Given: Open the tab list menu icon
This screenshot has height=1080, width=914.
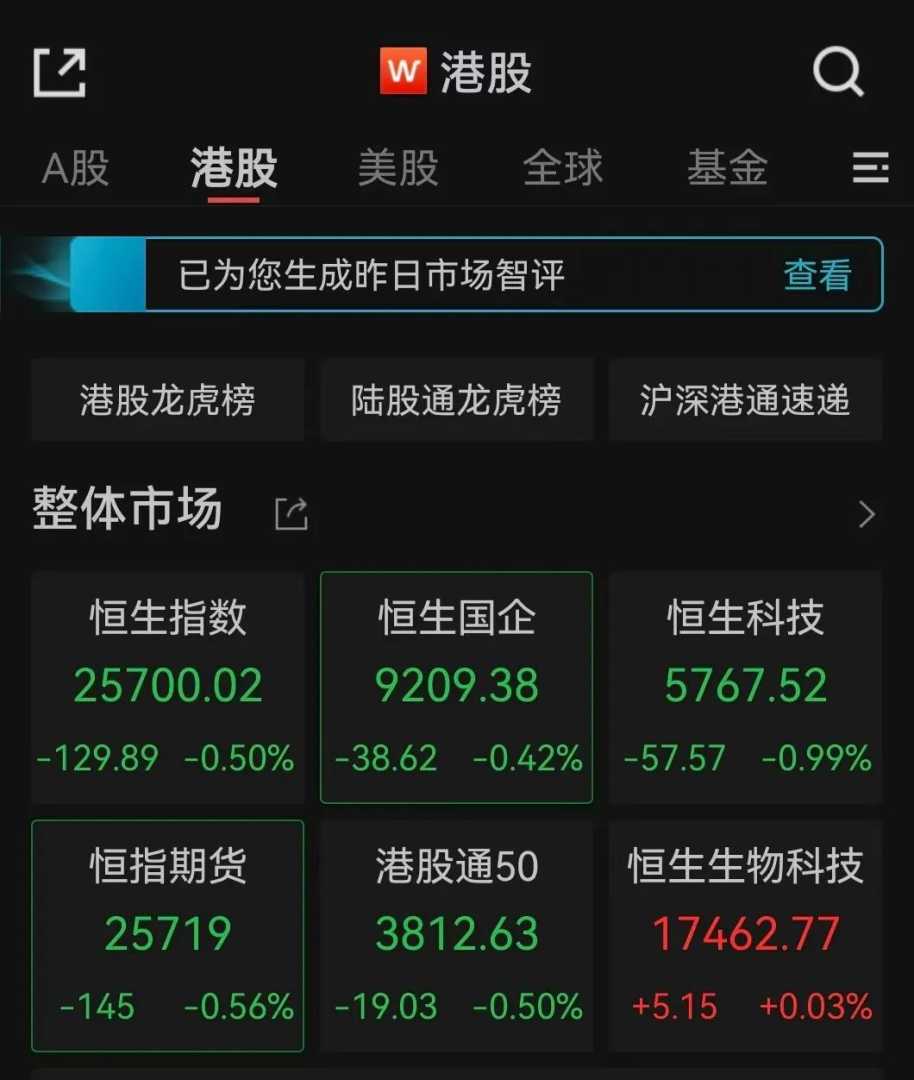Looking at the screenshot, I should pyautogui.click(x=870, y=168).
